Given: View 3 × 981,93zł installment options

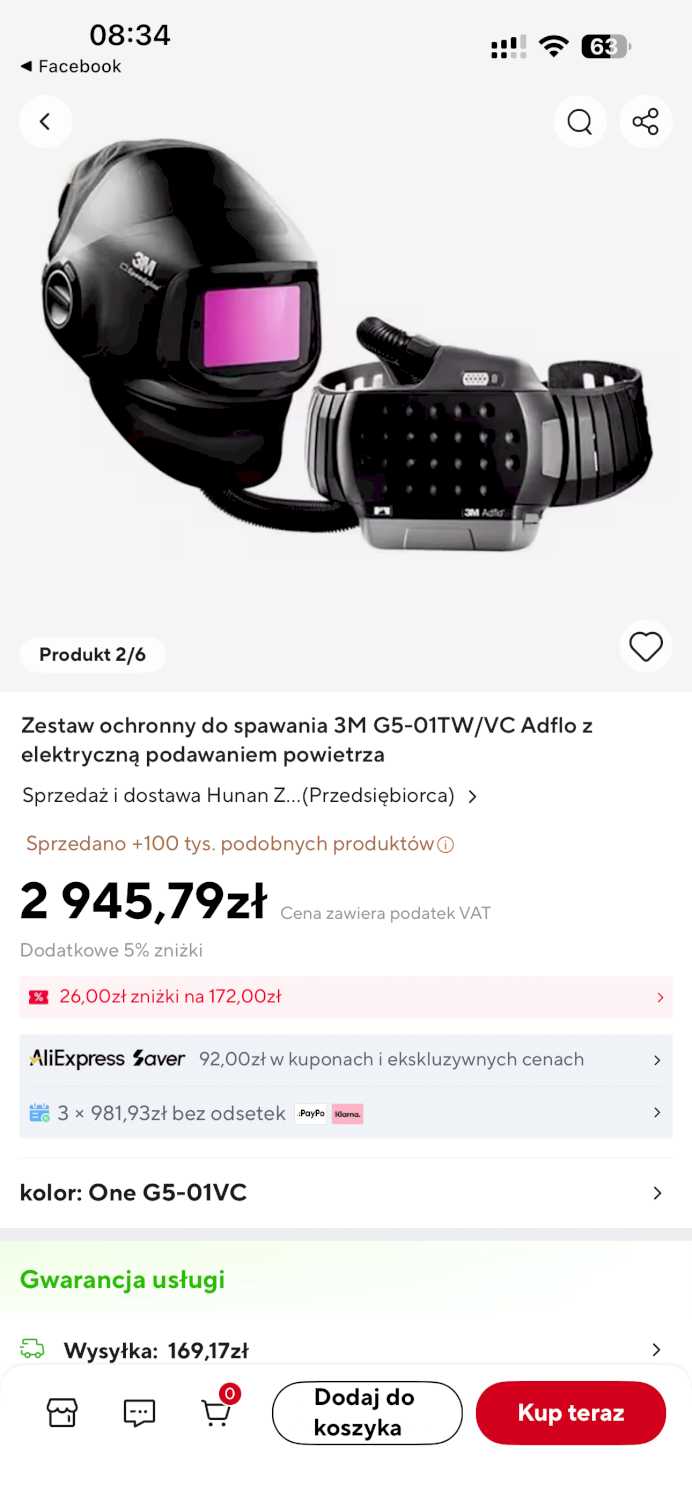Looking at the screenshot, I should click(x=345, y=1113).
